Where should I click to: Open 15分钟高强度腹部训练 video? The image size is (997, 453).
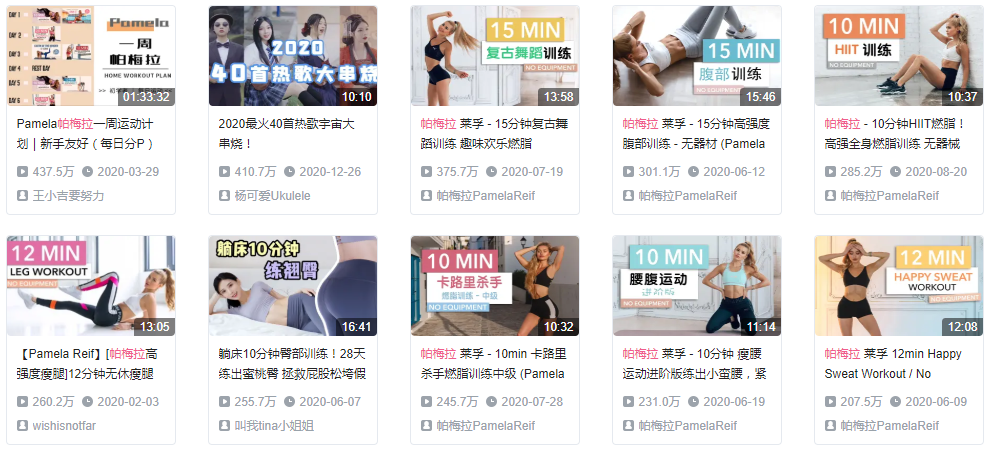tap(696, 56)
